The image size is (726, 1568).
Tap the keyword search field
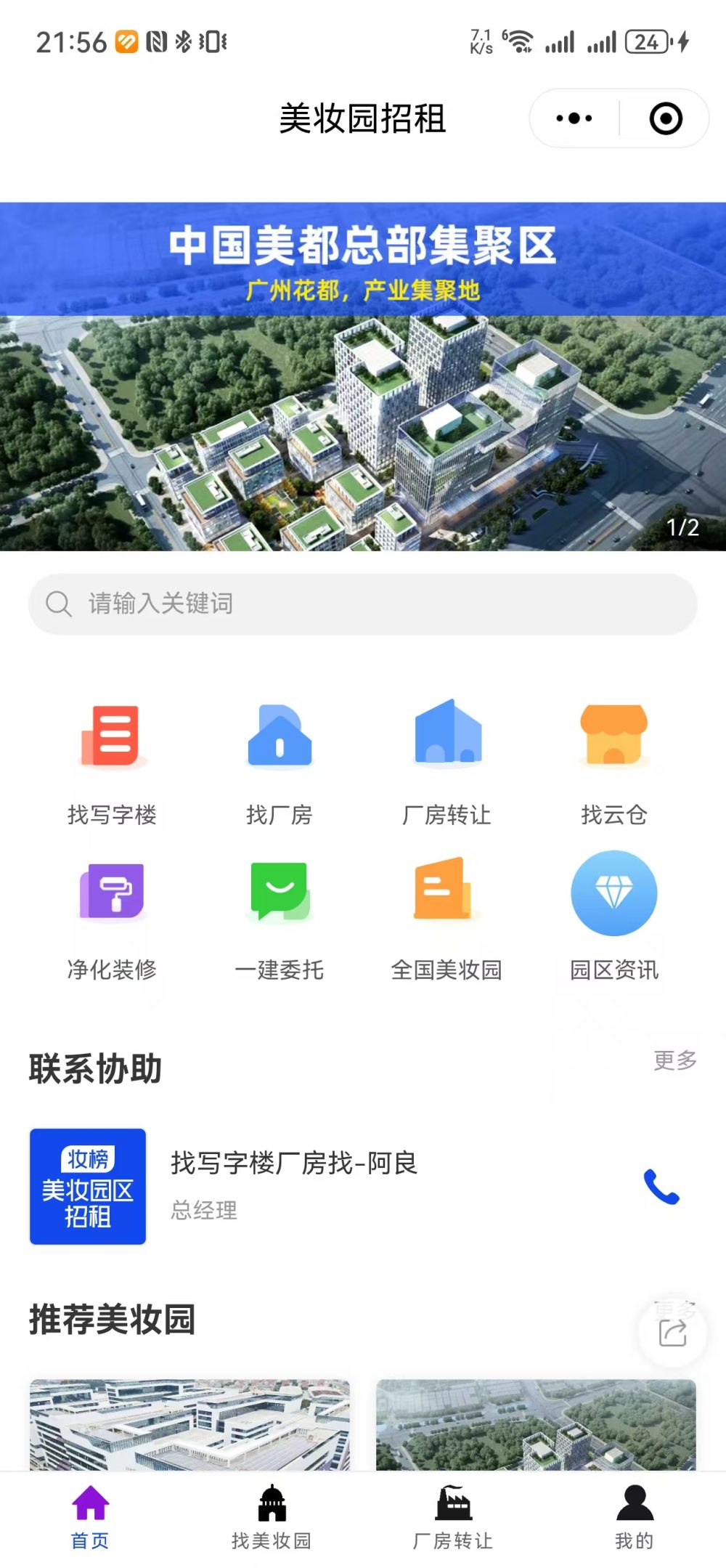(362, 604)
